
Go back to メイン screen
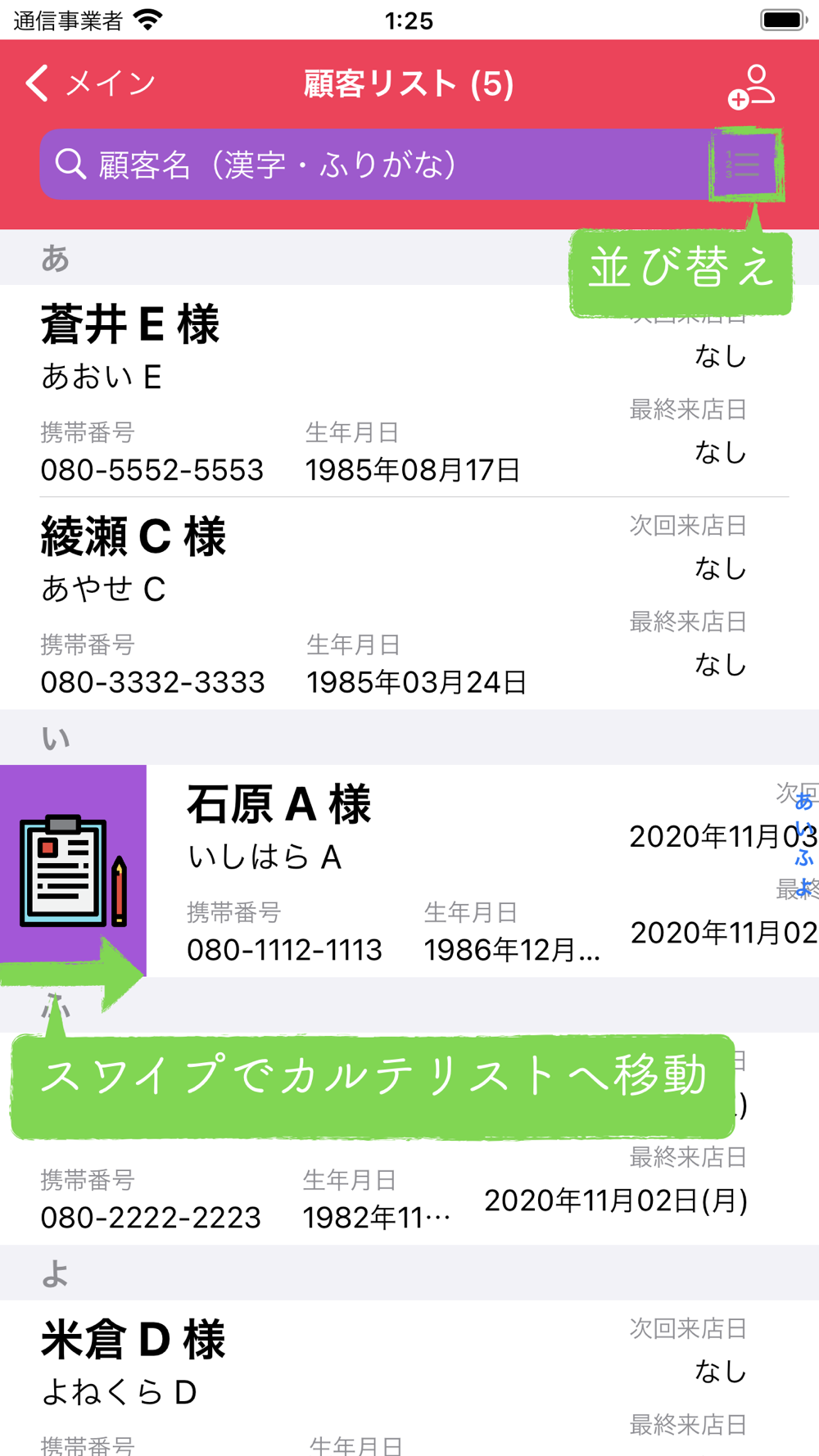click(88, 84)
